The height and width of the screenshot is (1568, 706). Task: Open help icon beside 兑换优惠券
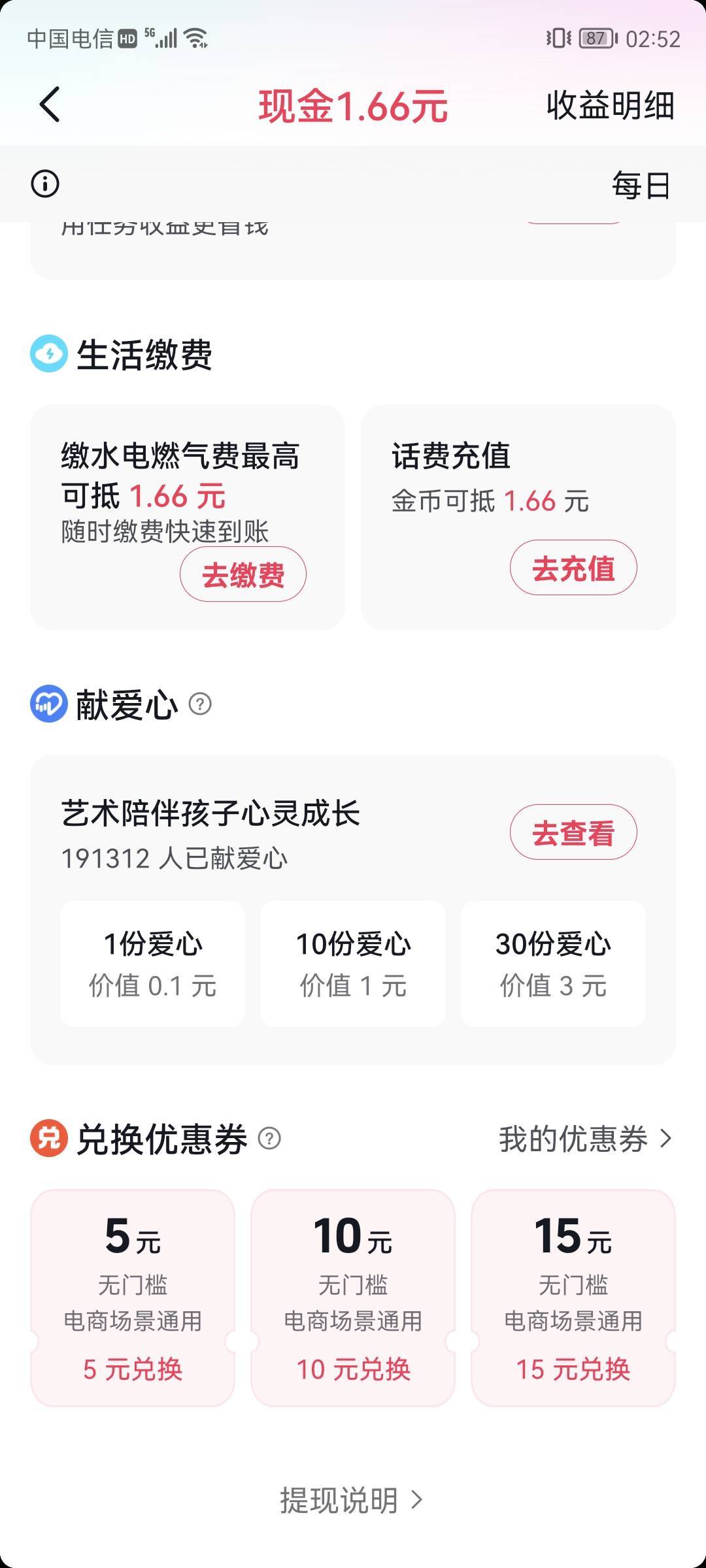(x=269, y=1138)
